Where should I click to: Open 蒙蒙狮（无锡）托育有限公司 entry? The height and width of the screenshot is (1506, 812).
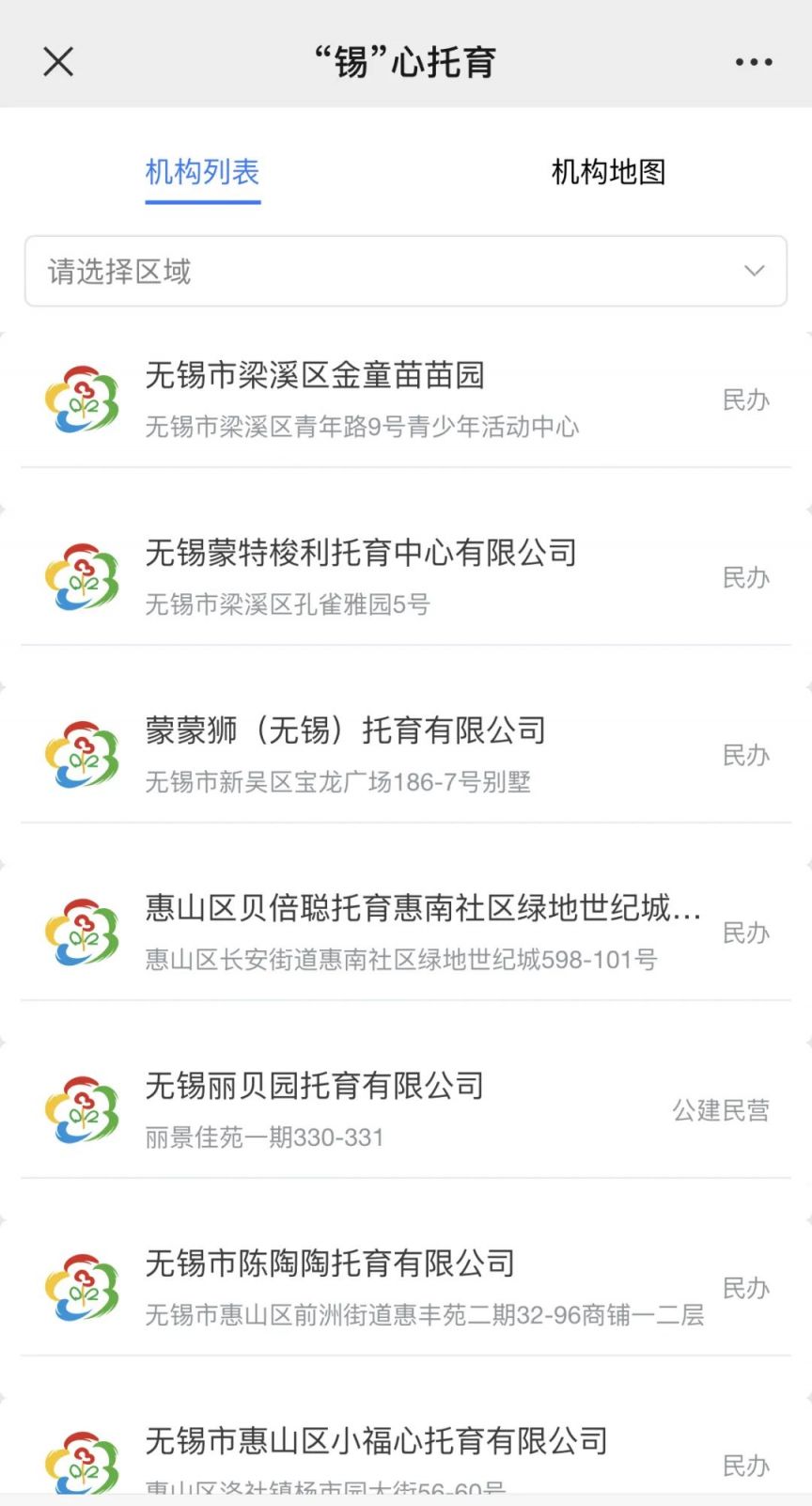pyautogui.click(x=405, y=755)
